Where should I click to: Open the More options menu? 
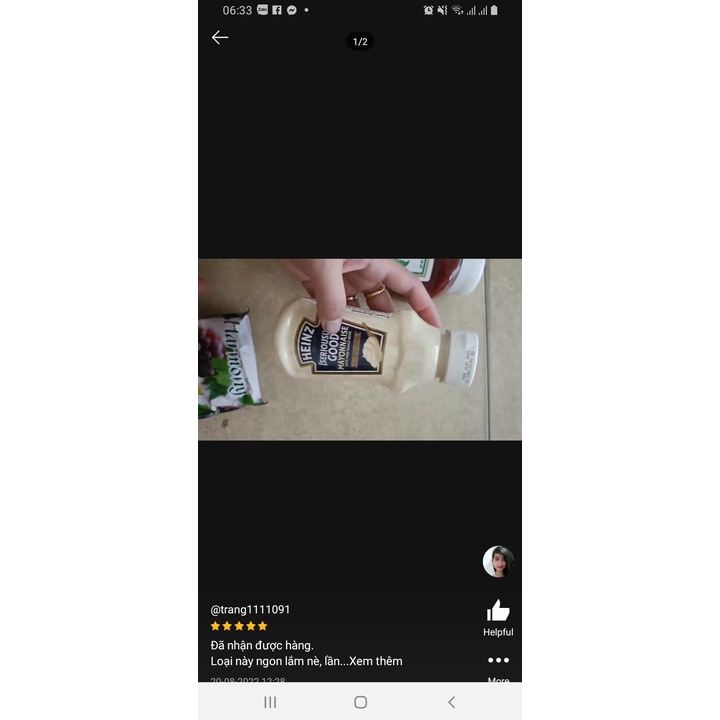pos(498,660)
